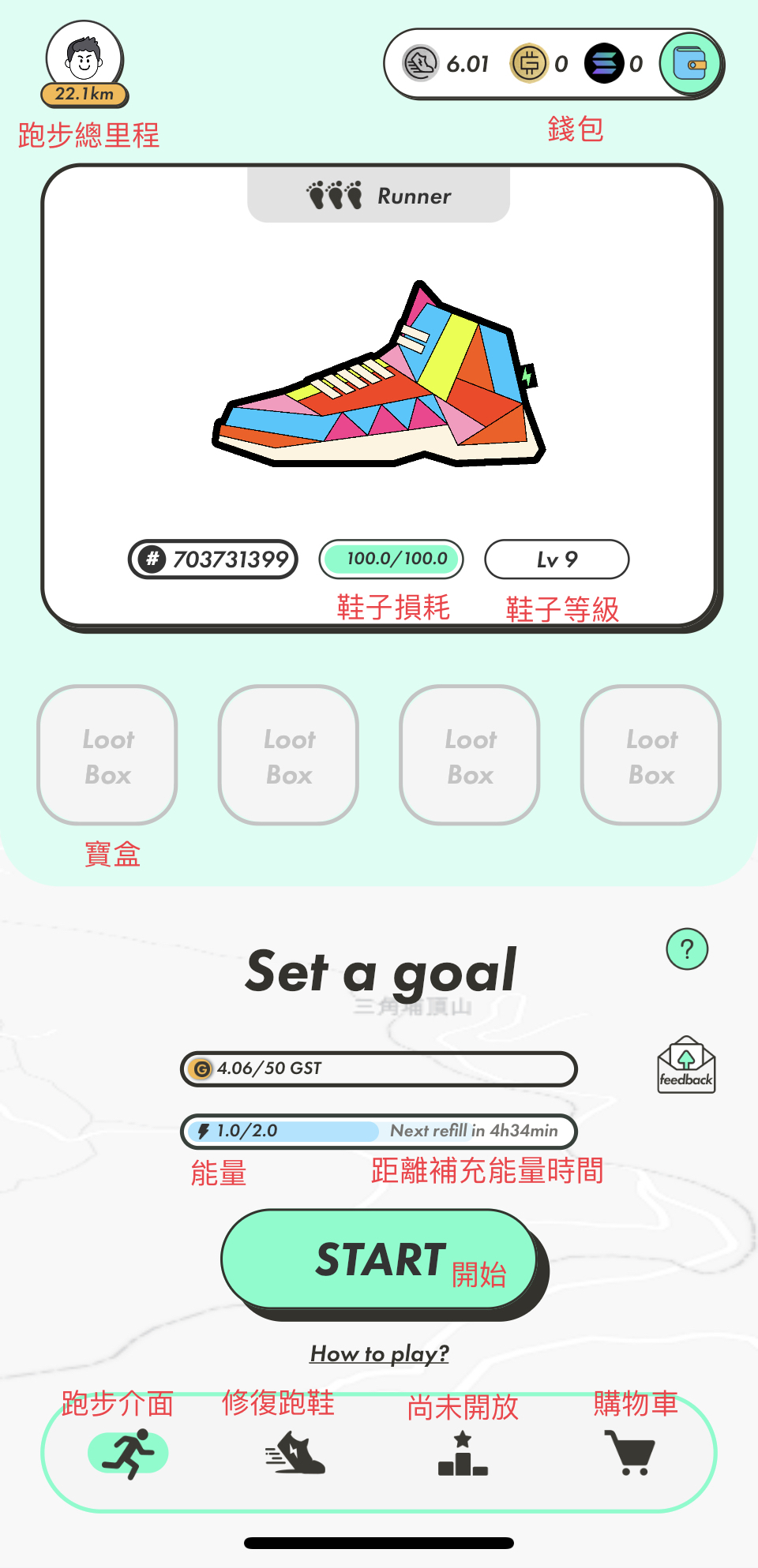Open the How to play? link
This screenshot has width=758, height=1568.
click(x=379, y=1354)
